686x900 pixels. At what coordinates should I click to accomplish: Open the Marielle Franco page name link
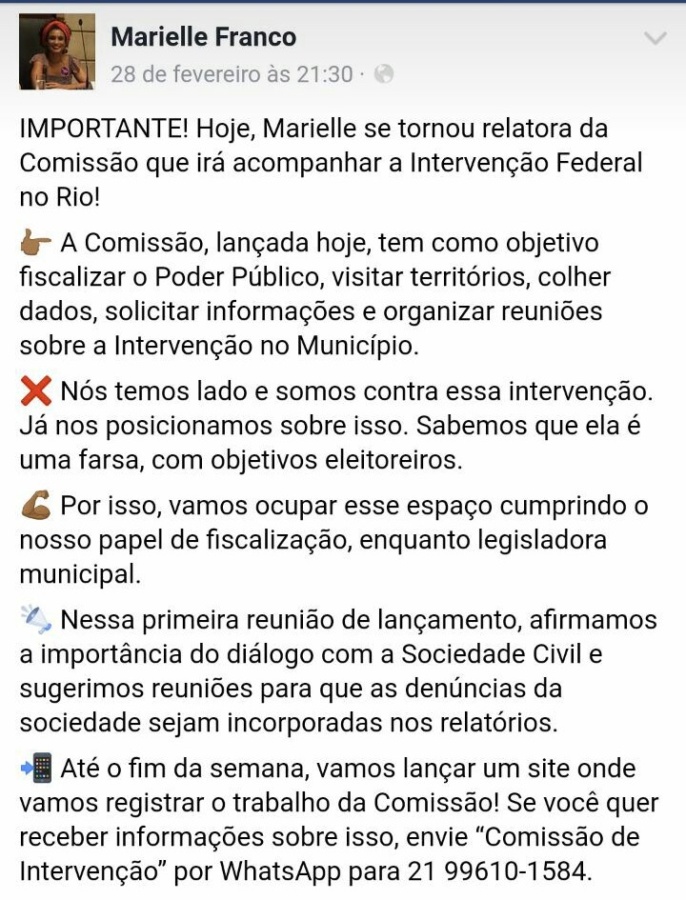204,37
